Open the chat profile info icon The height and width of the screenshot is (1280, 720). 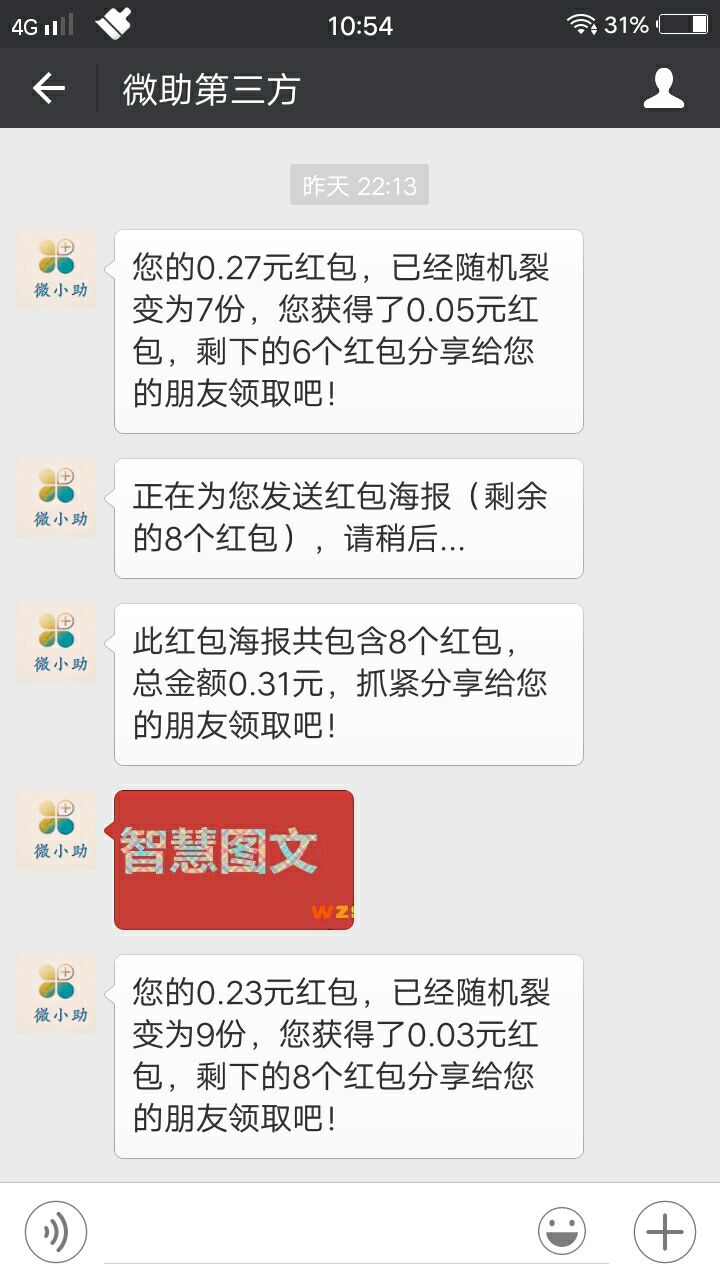tap(663, 89)
